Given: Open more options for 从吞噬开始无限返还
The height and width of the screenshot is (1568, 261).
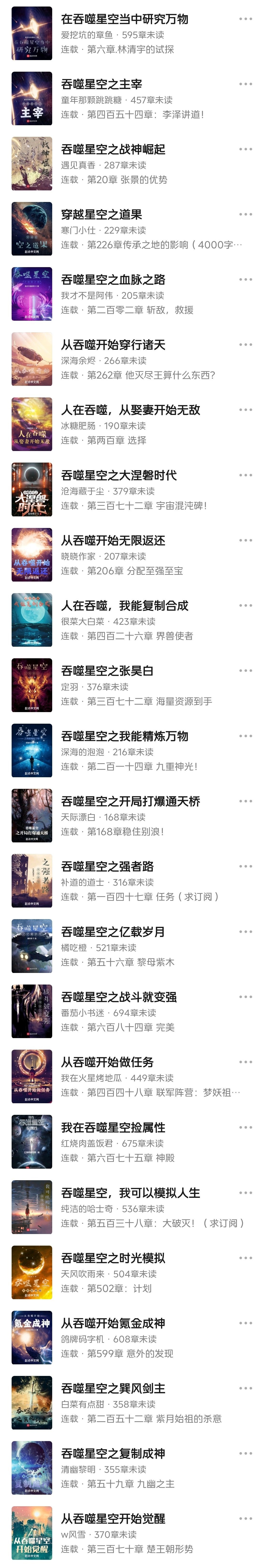Looking at the screenshot, I should click(245, 541).
